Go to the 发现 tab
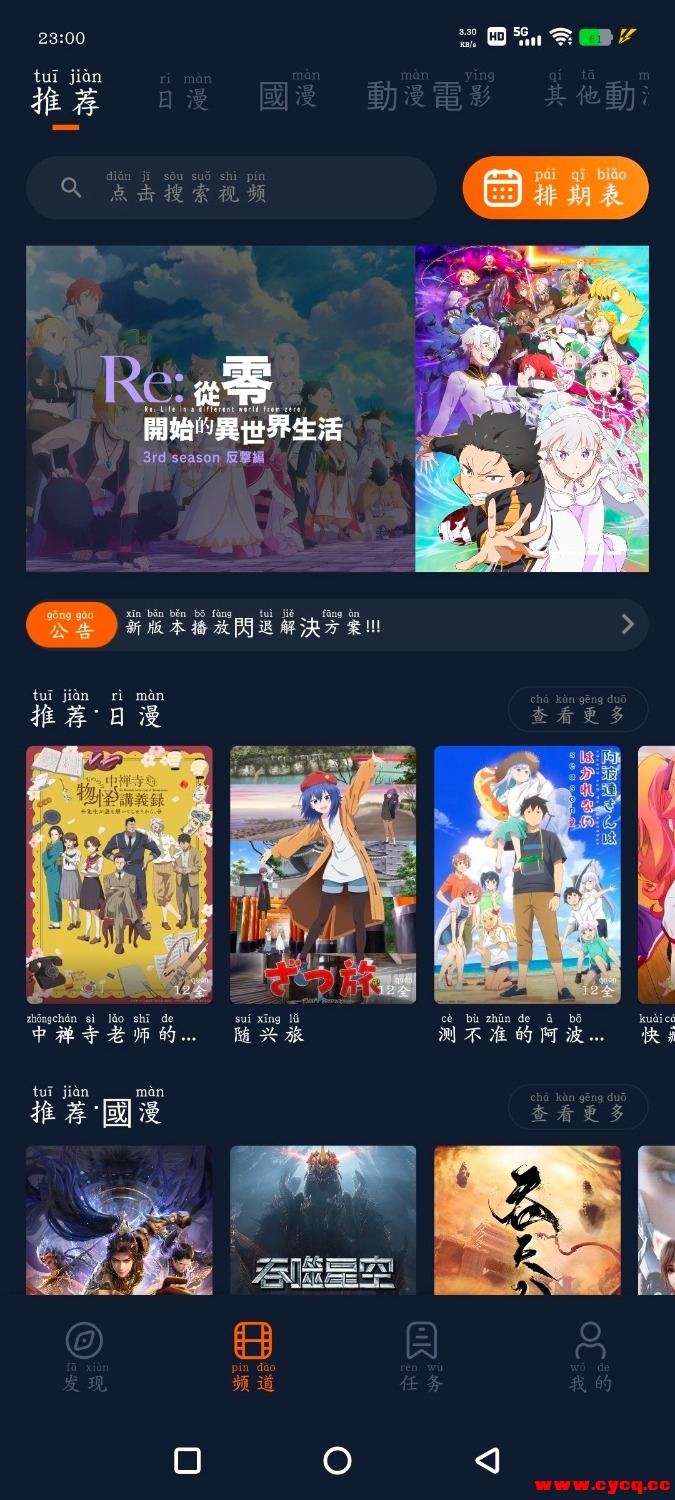 (85, 1356)
